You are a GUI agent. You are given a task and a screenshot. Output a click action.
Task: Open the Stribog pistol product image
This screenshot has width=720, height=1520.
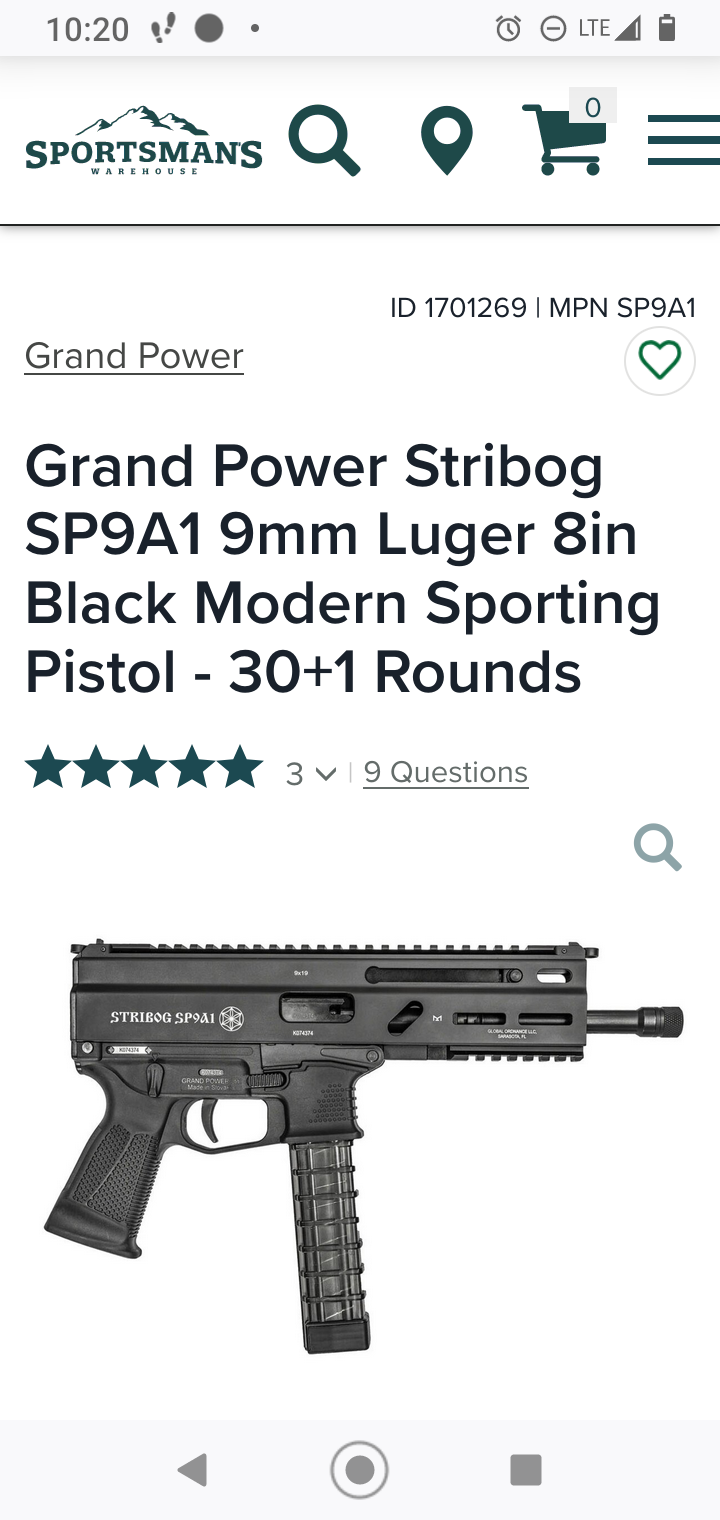(362, 1145)
